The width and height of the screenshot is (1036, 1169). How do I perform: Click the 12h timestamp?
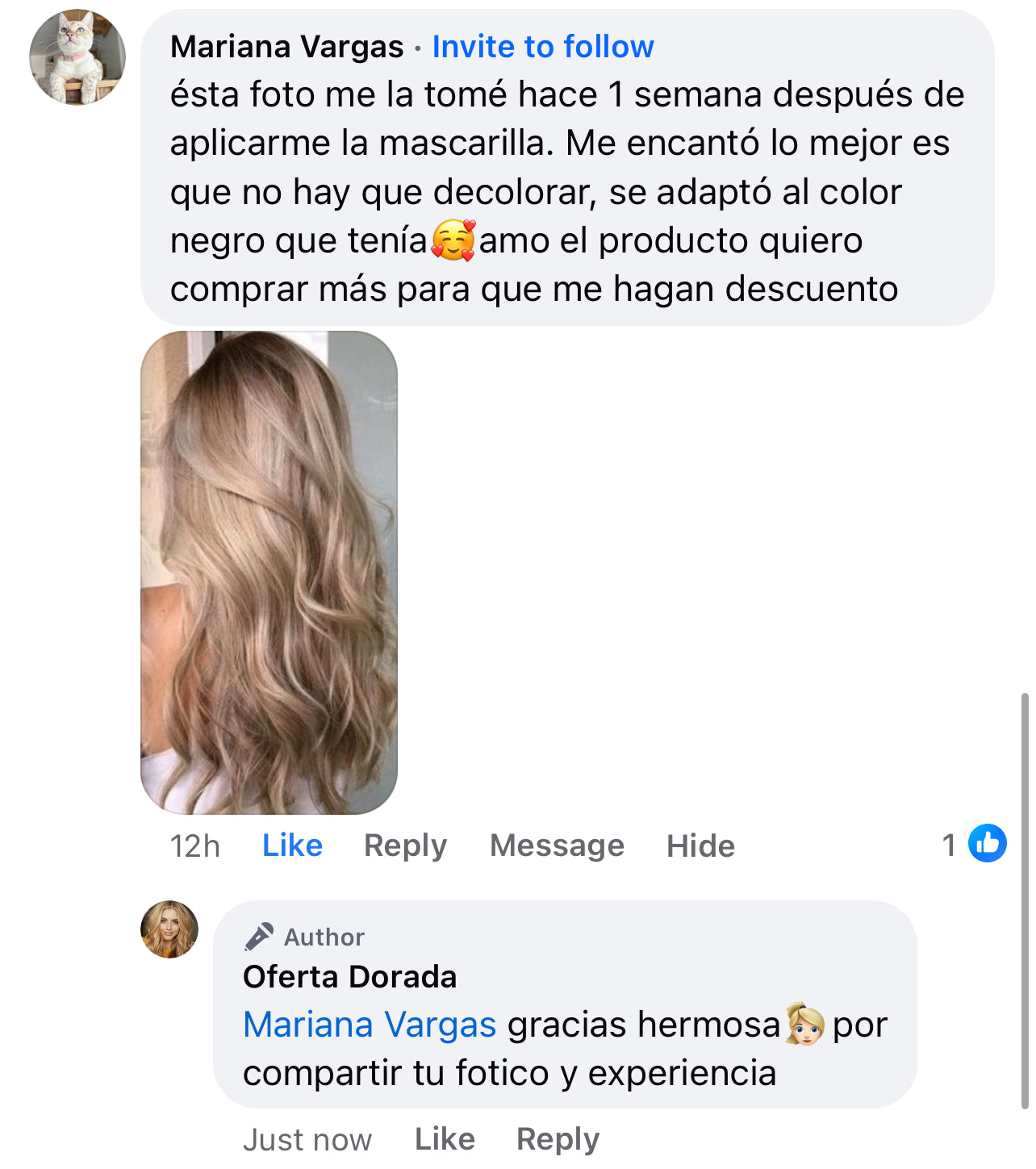pos(194,846)
